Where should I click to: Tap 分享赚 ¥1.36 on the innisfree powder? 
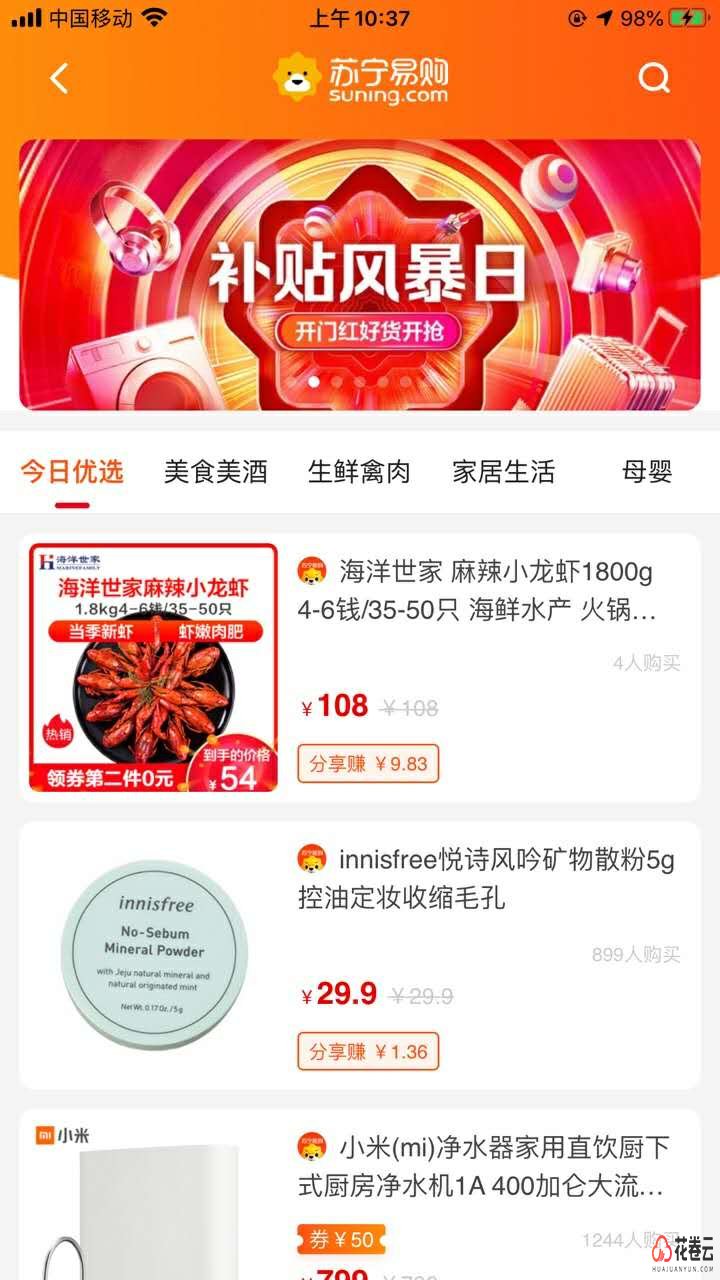368,1052
